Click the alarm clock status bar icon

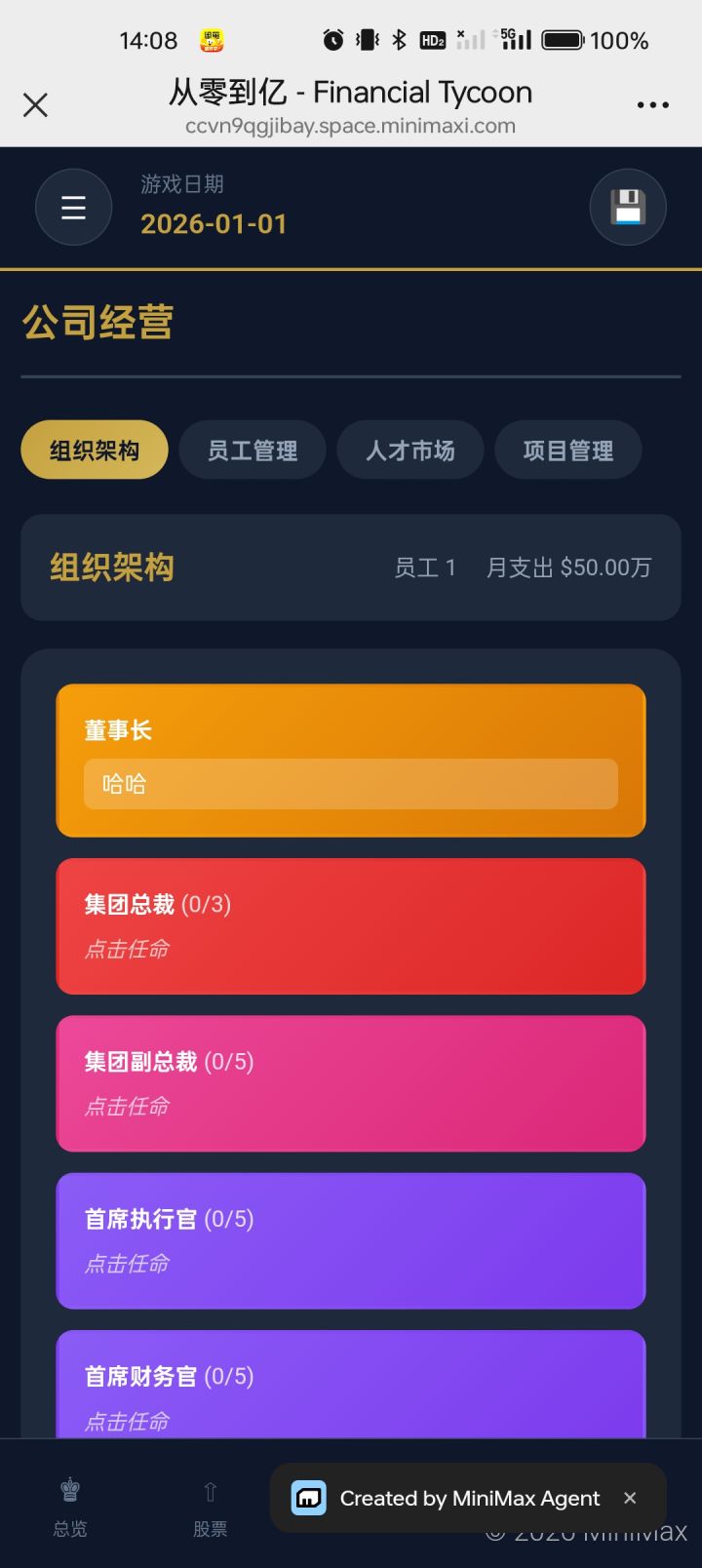pyautogui.click(x=331, y=39)
